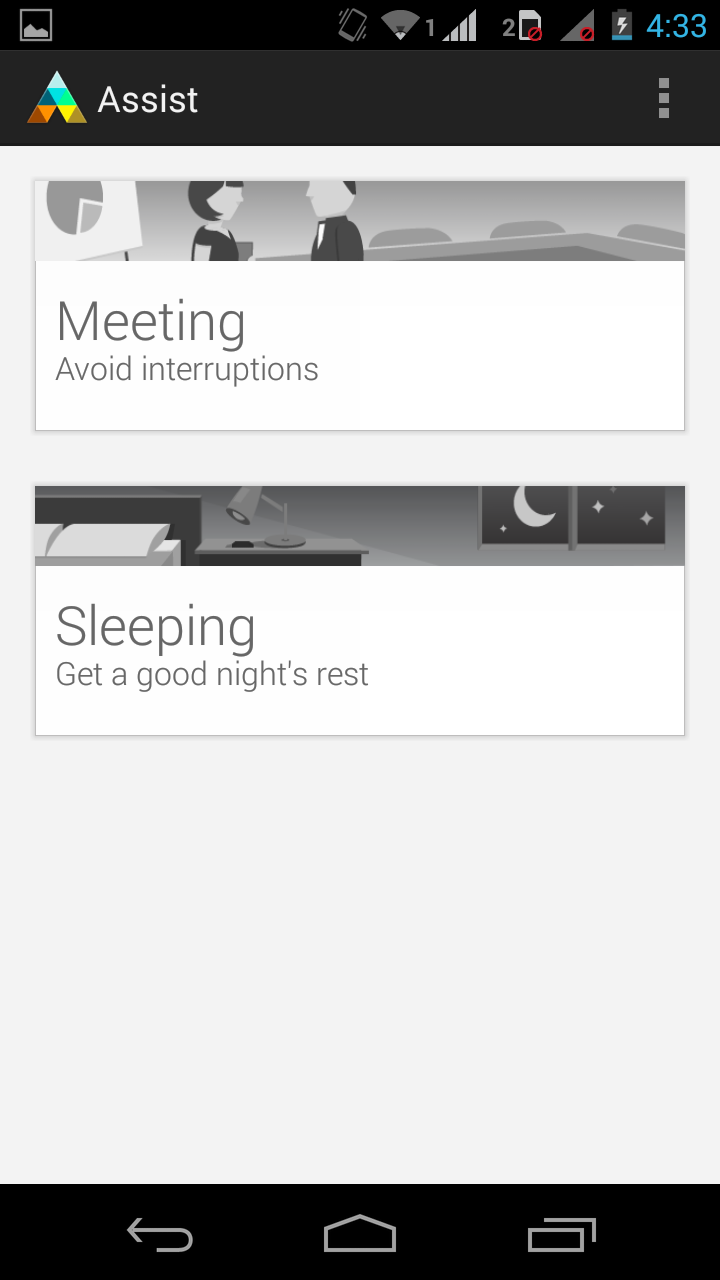Select the Sleeping card
Image resolution: width=720 pixels, height=1280 pixels.
[360, 611]
